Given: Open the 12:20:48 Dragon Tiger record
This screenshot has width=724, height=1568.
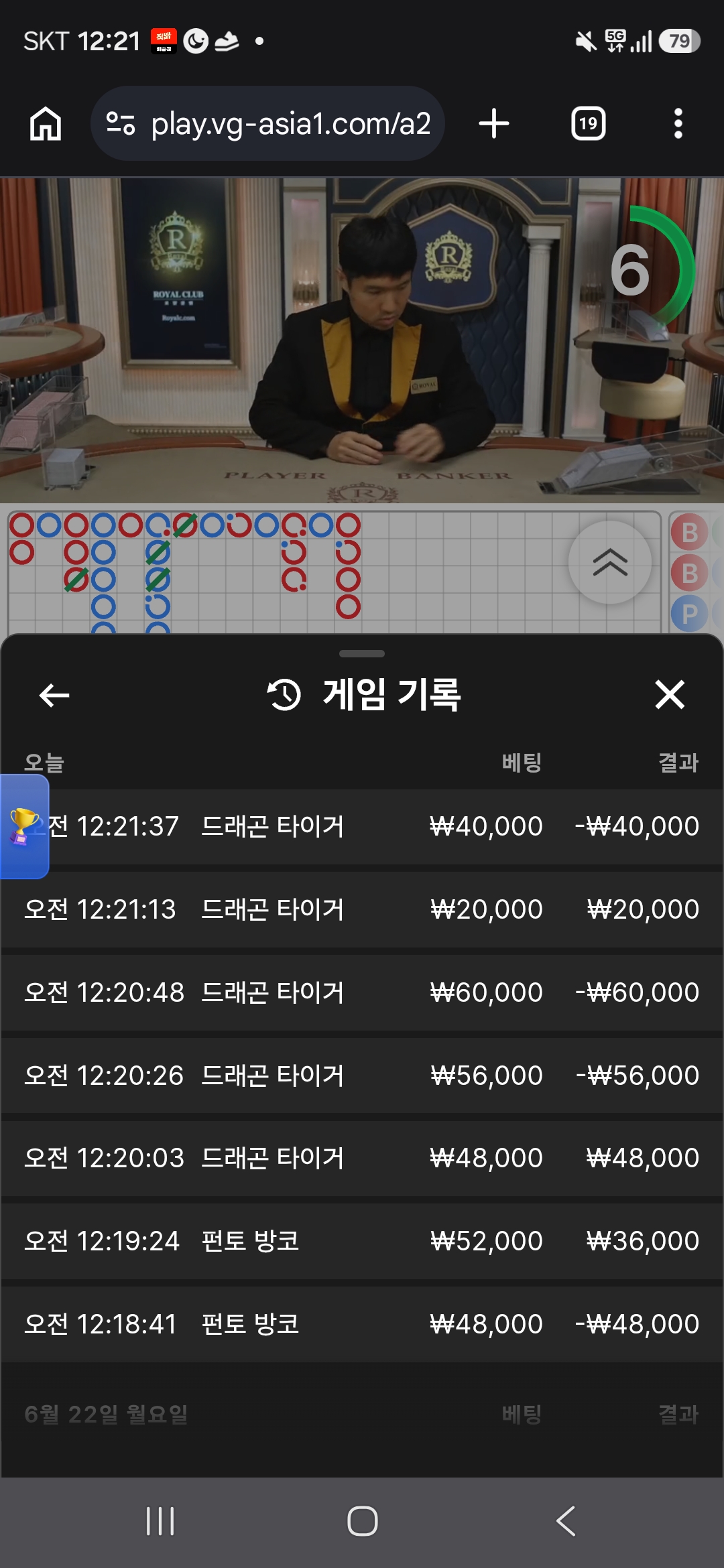Looking at the screenshot, I should (x=362, y=992).
